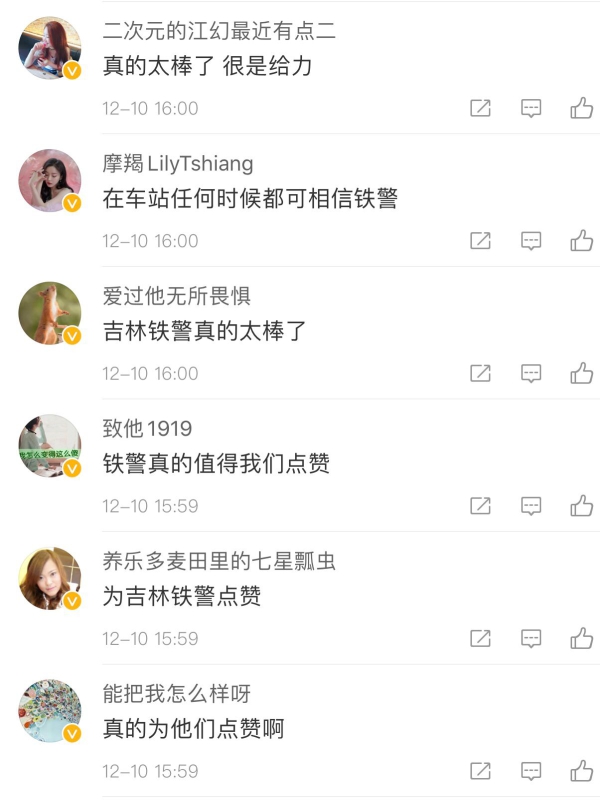
Task: Reply to 致他1919's comment
Action: [531, 506]
